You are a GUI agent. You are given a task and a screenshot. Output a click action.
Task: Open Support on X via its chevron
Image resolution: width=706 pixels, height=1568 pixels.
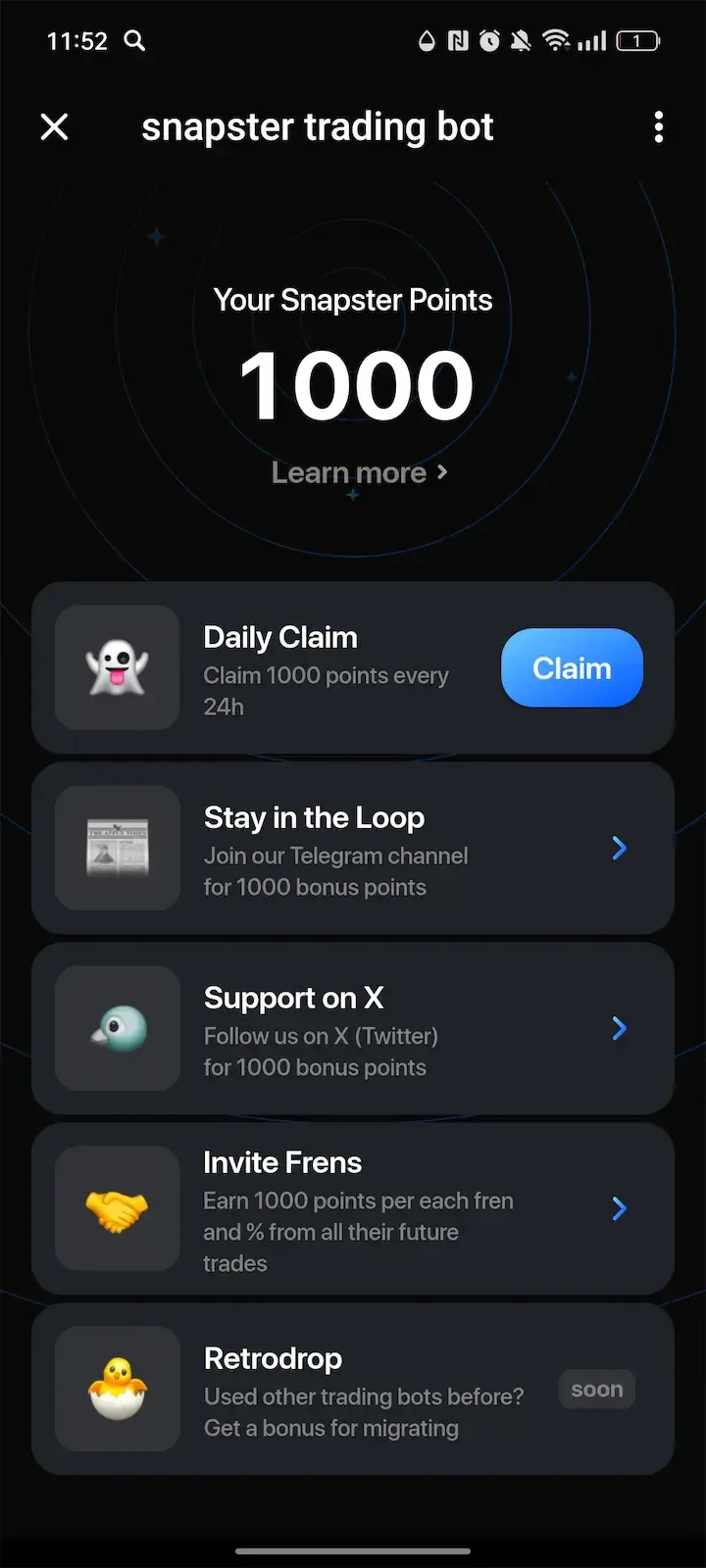click(619, 1028)
